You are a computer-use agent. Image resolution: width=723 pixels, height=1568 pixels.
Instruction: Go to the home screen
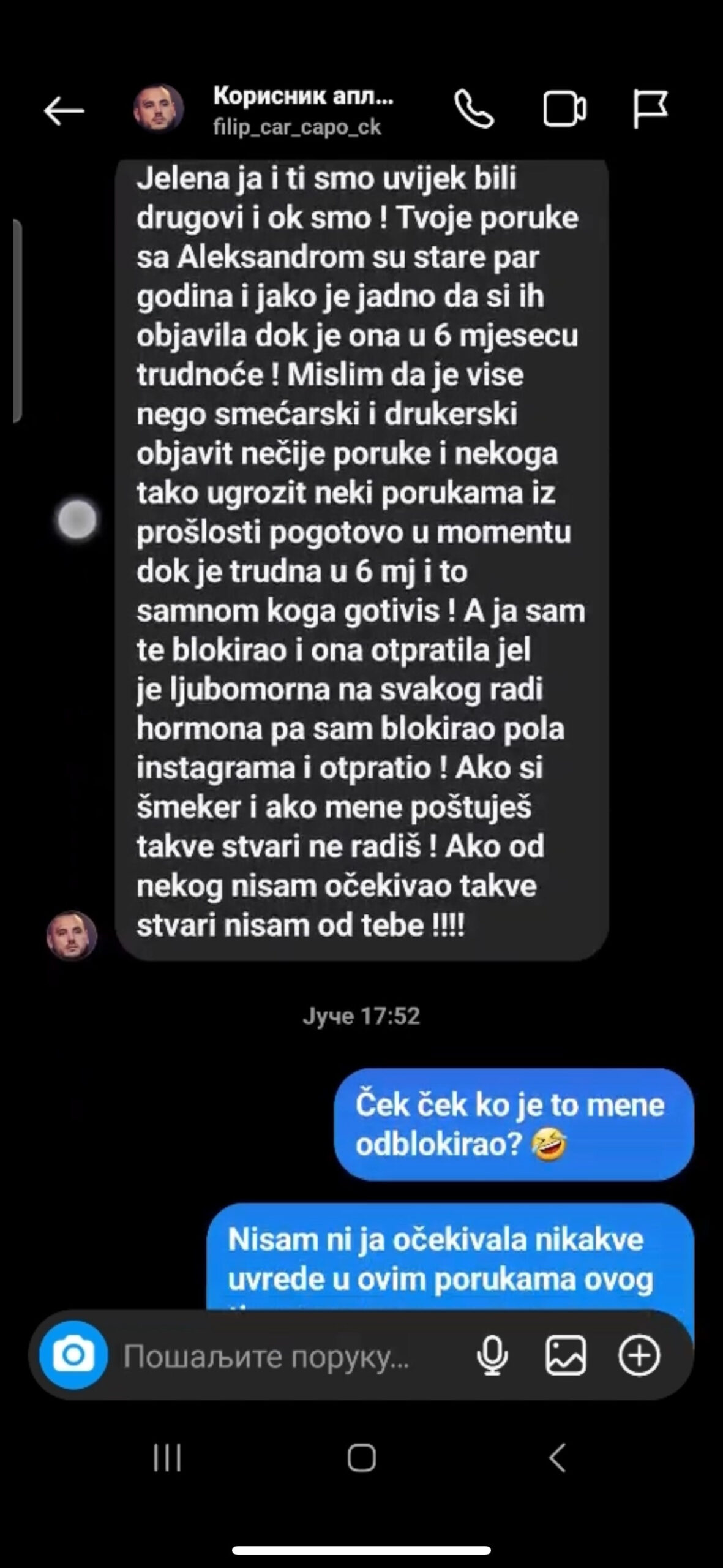click(361, 1458)
